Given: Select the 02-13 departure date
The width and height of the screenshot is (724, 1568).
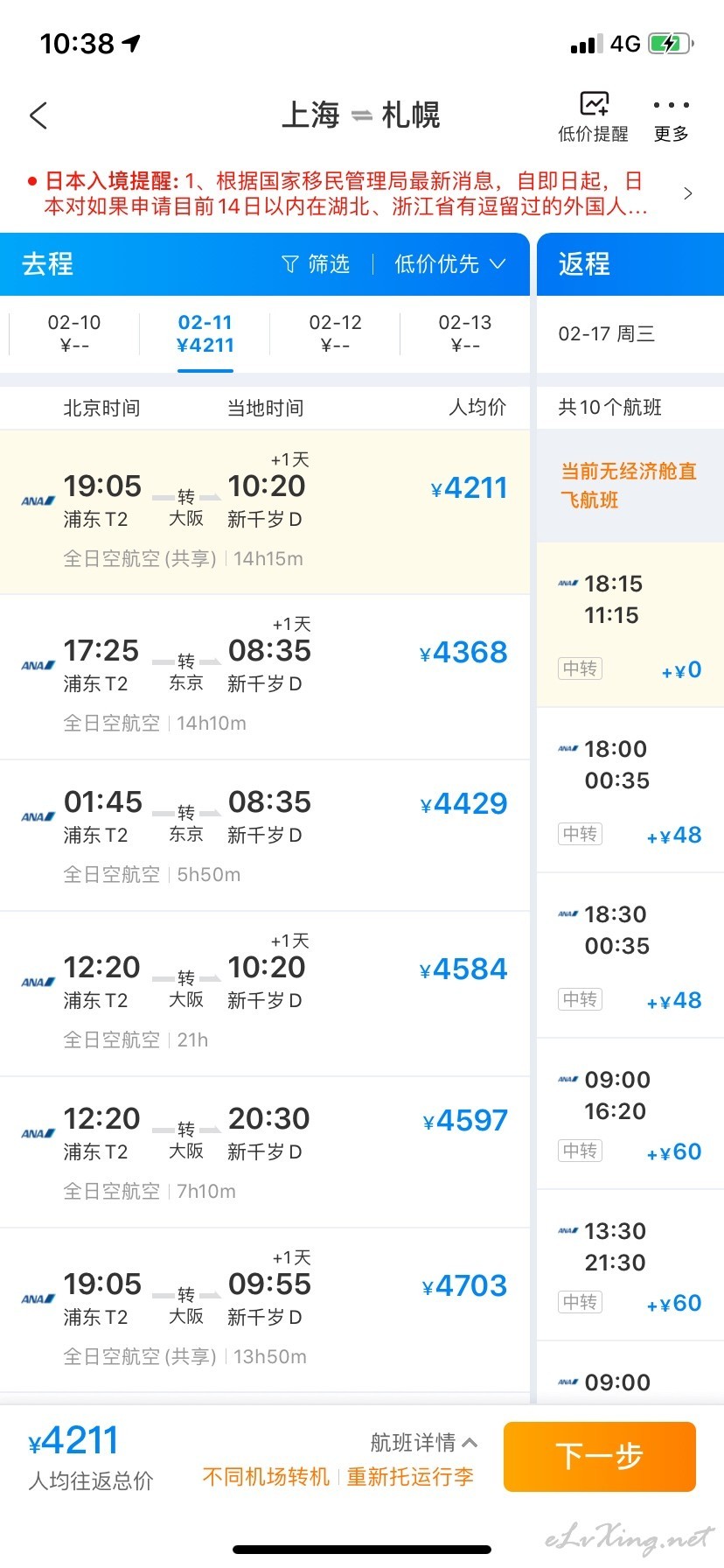Looking at the screenshot, I should (x=465, y=333).
